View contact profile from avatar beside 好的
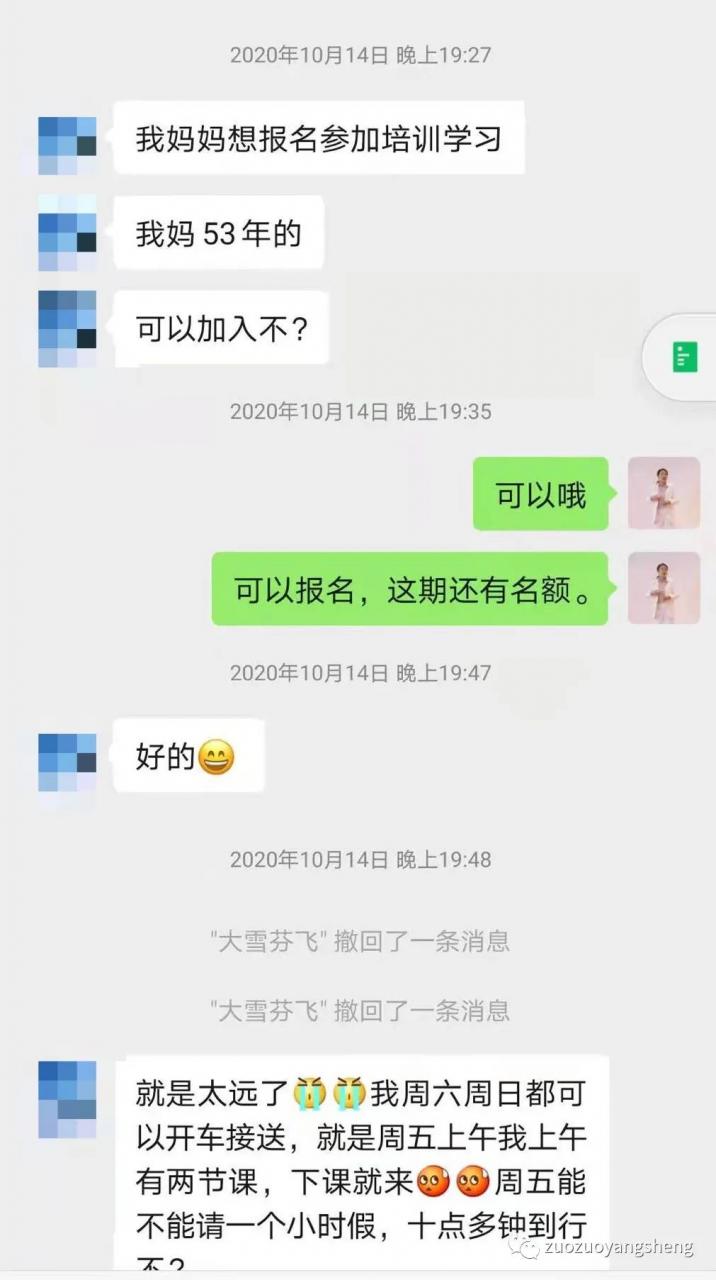 click(x=67, y=762)
